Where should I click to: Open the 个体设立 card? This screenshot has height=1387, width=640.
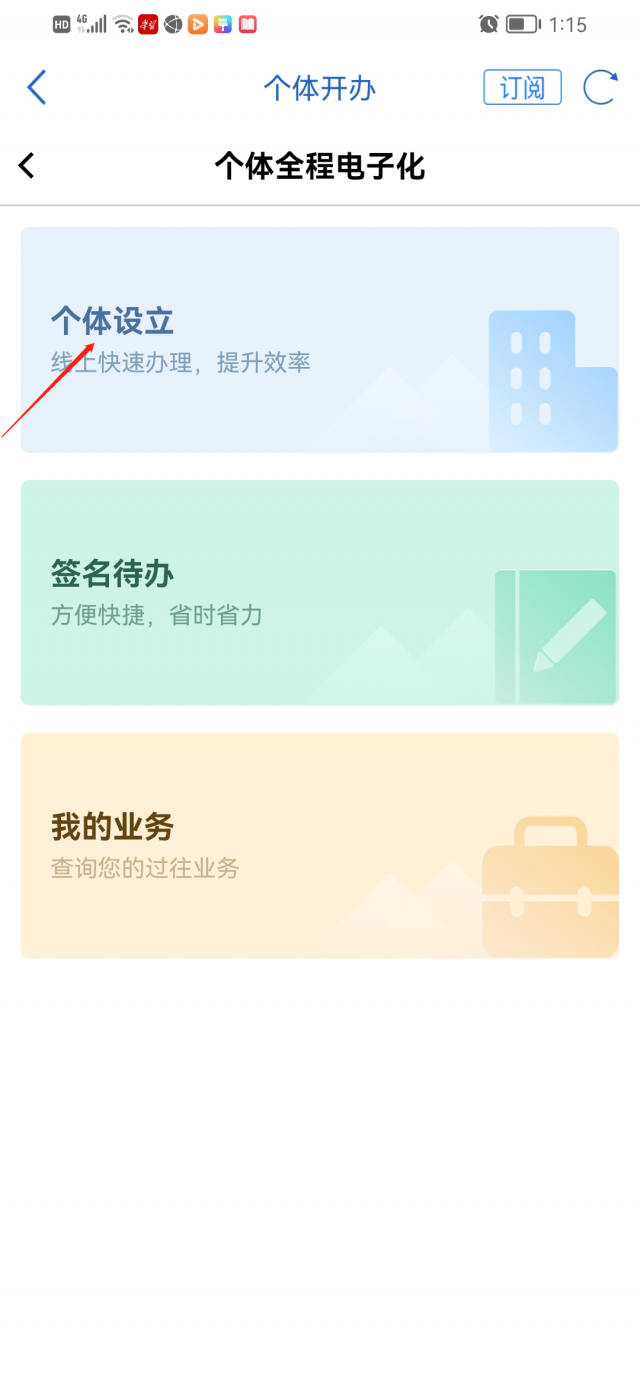tap(320, 340)
